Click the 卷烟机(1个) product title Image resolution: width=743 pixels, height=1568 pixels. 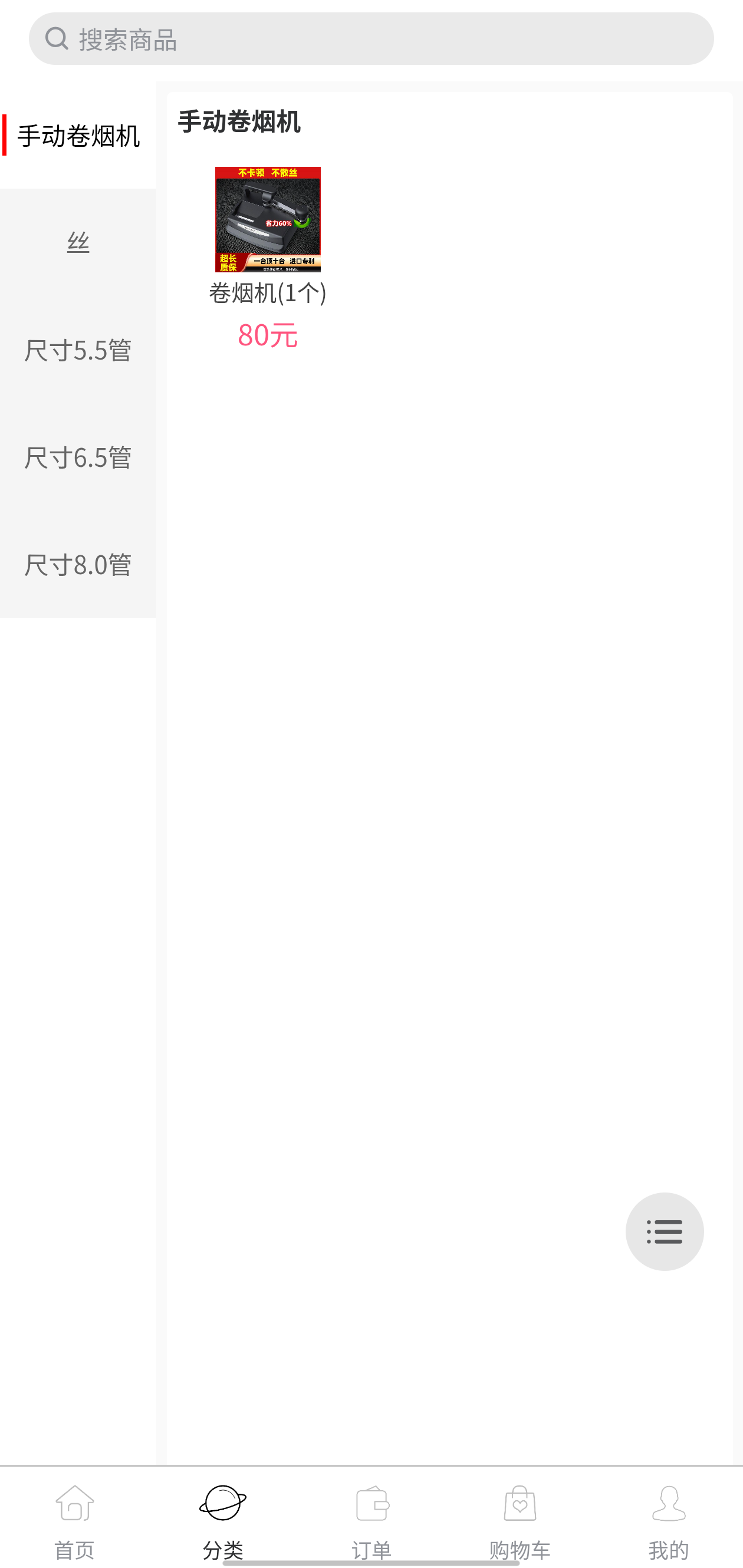(x=267, y=294)
